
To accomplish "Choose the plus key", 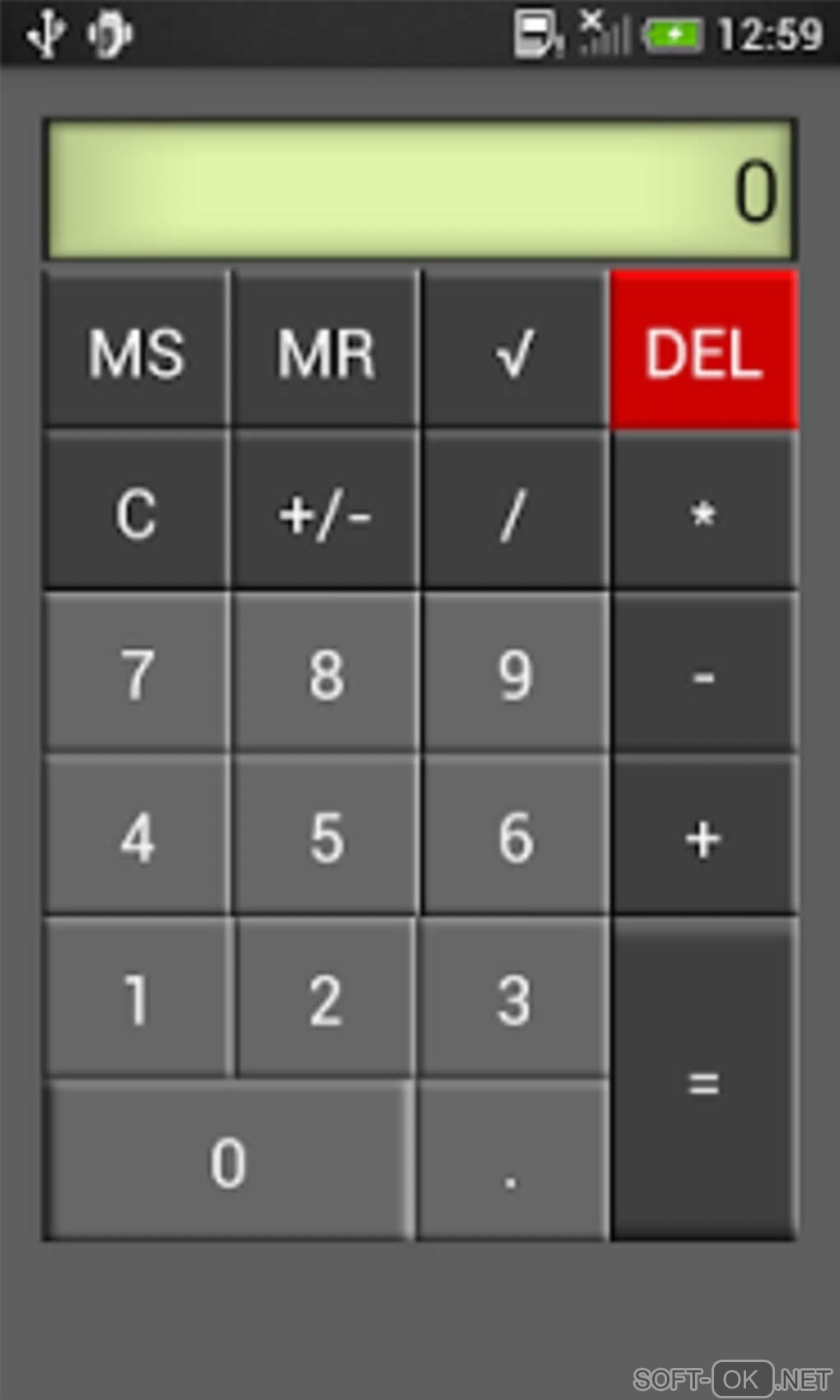I will pos(704,835).
